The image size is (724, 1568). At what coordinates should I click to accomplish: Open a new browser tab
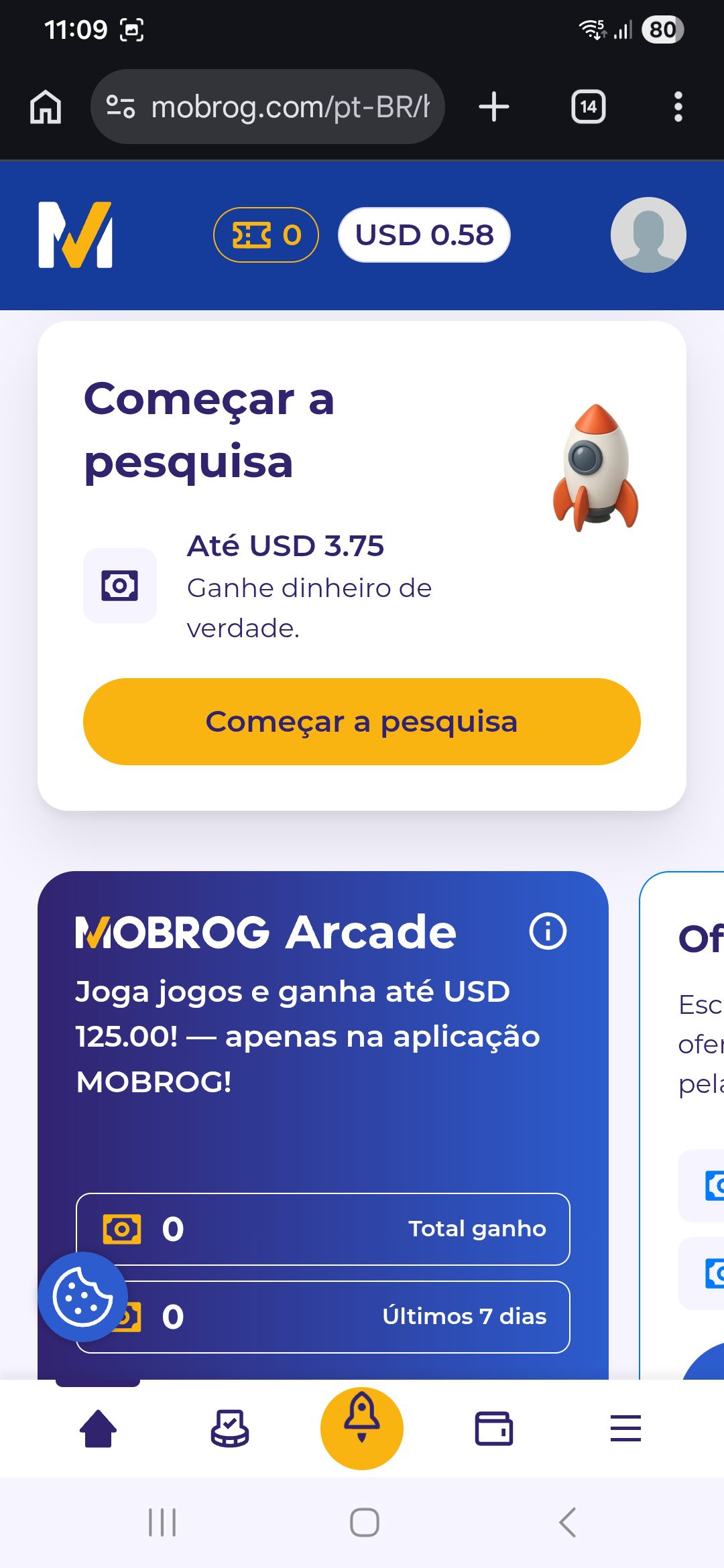click(494, 107)
